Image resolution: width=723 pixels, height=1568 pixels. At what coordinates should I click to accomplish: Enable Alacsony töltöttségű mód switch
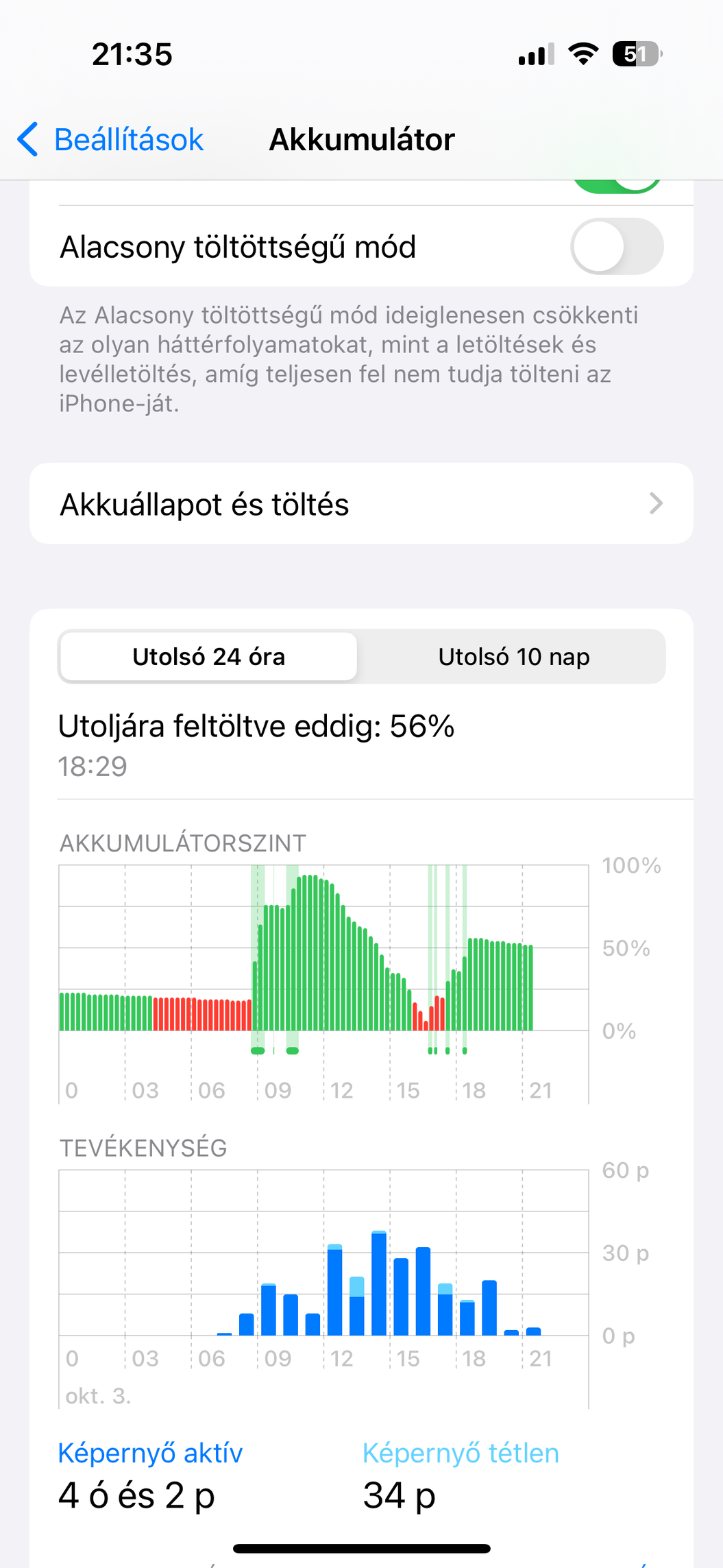coord(616,247)
